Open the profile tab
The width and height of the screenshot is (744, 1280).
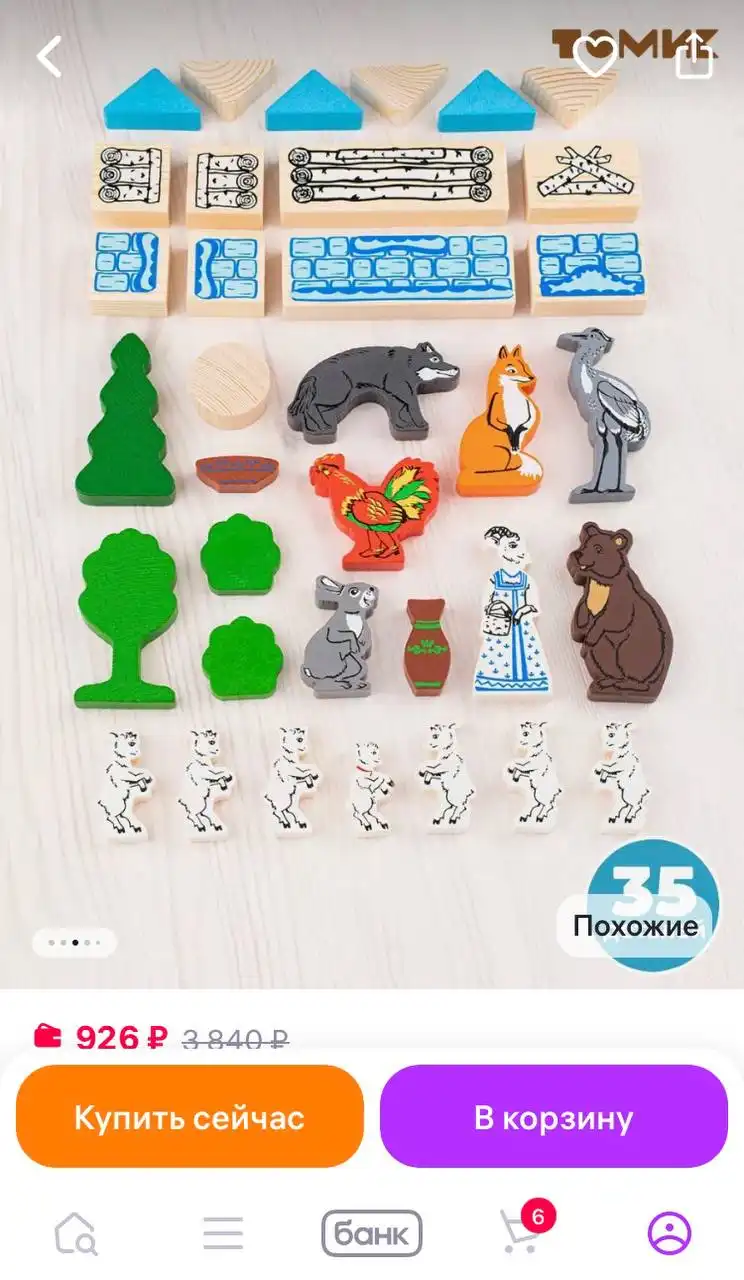669,1234
